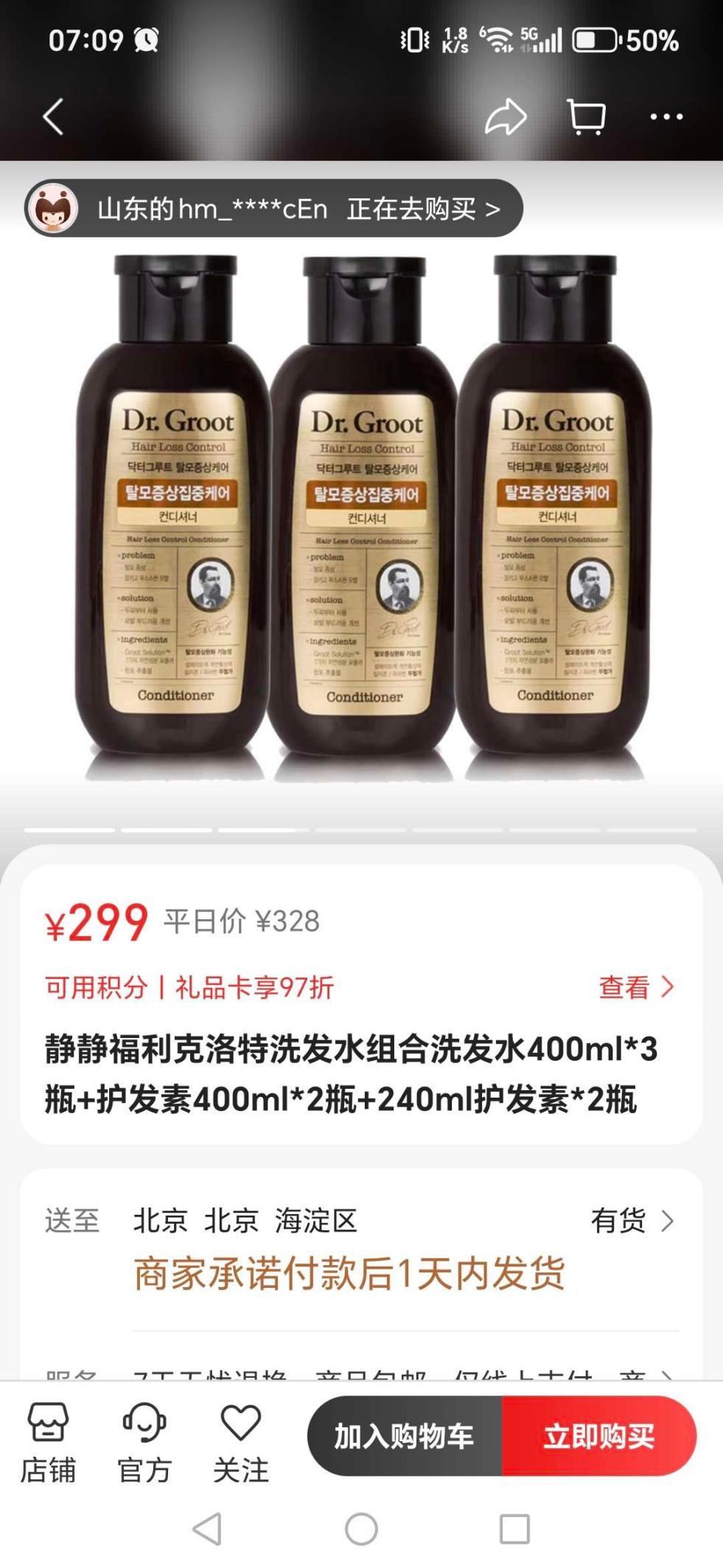Open the three-dot overflow menu
Viewport: 723px width, 1568px height.
pyautogui.click(x=666, y=116)
